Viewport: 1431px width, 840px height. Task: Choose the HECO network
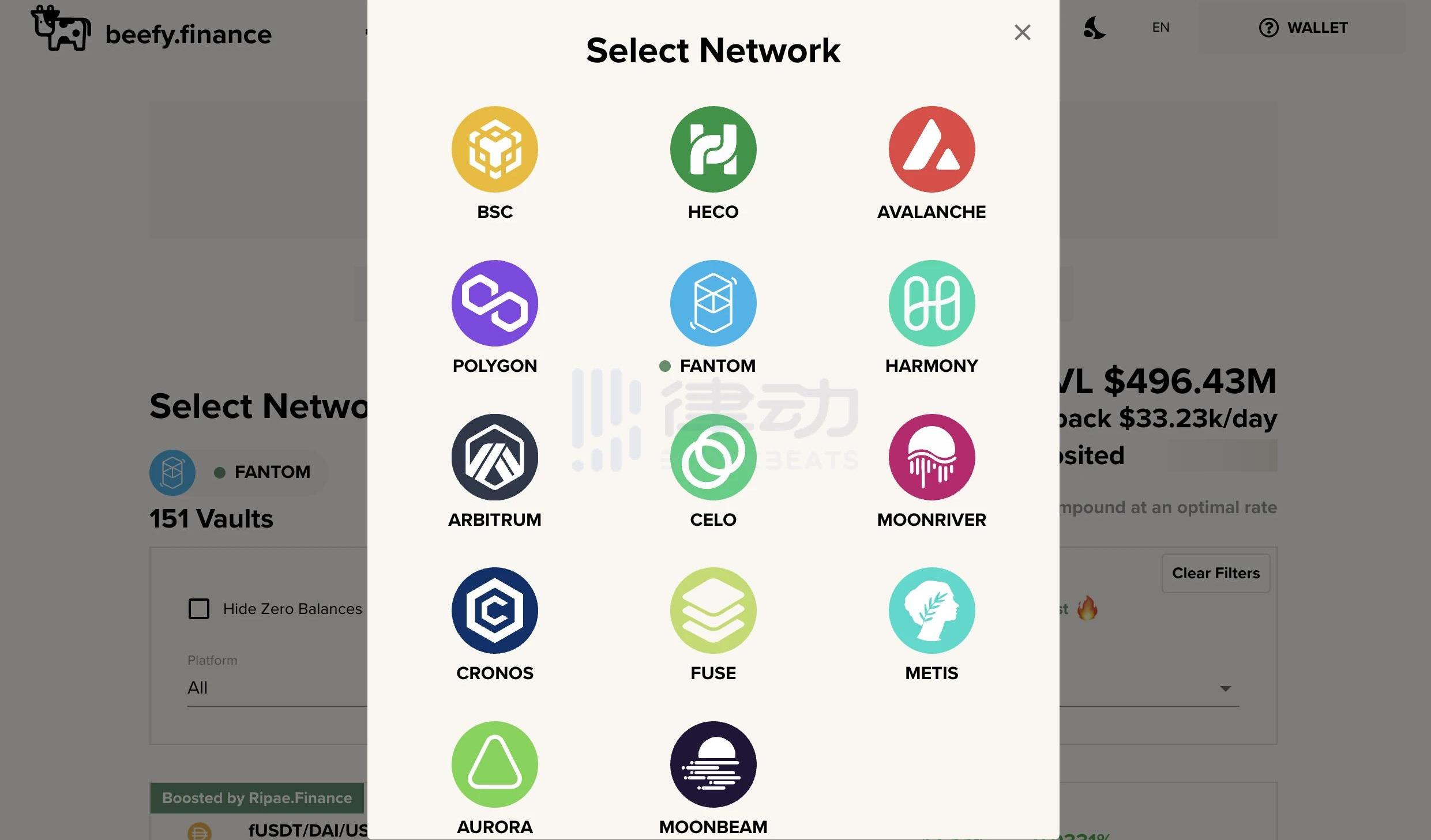coord(713,149)
